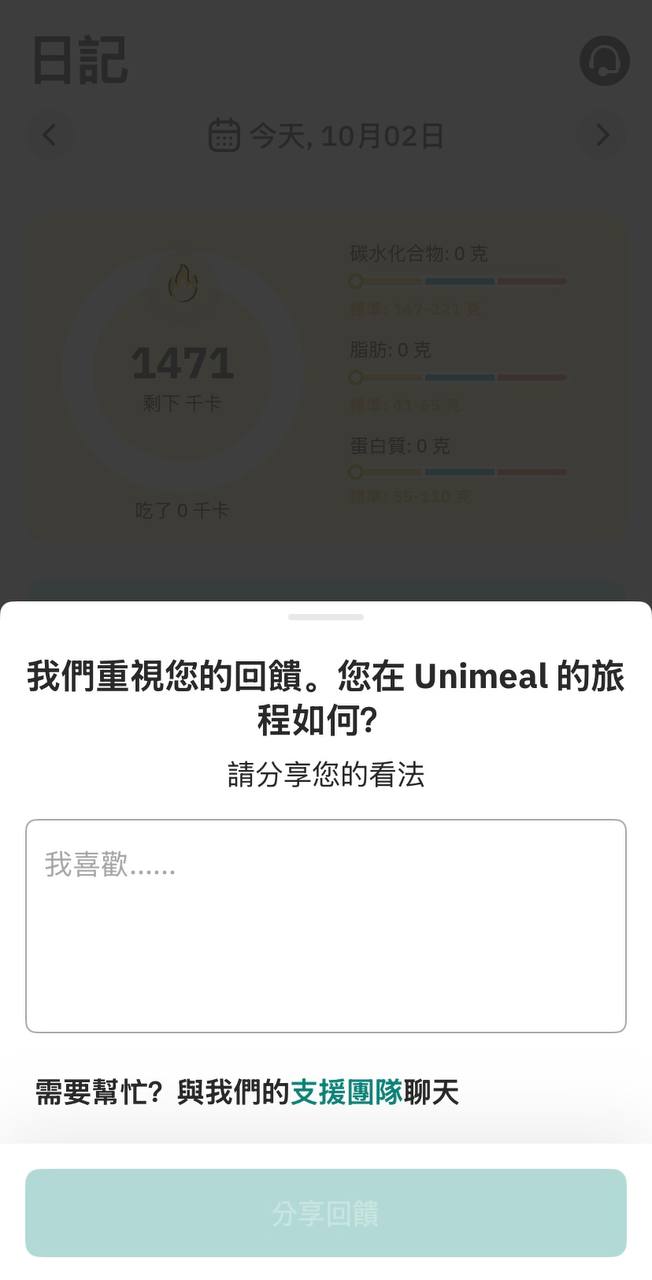Open the 支援團隊 support team link
Image resolution: width=652 pixels, height=1280 pixels.
click(346, 1093)
